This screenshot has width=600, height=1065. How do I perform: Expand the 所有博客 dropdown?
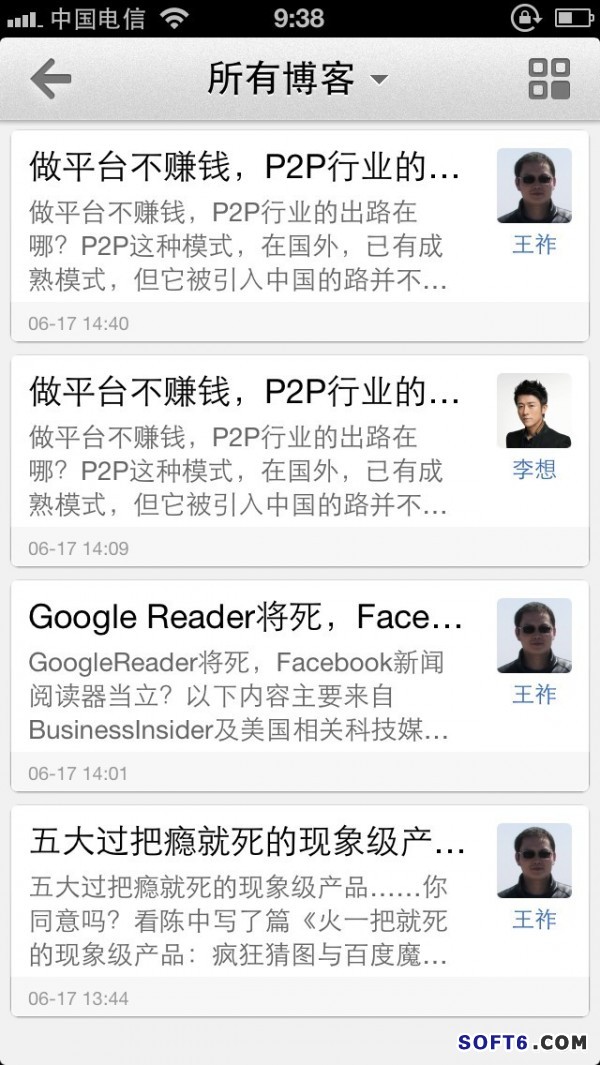(297, 79)
